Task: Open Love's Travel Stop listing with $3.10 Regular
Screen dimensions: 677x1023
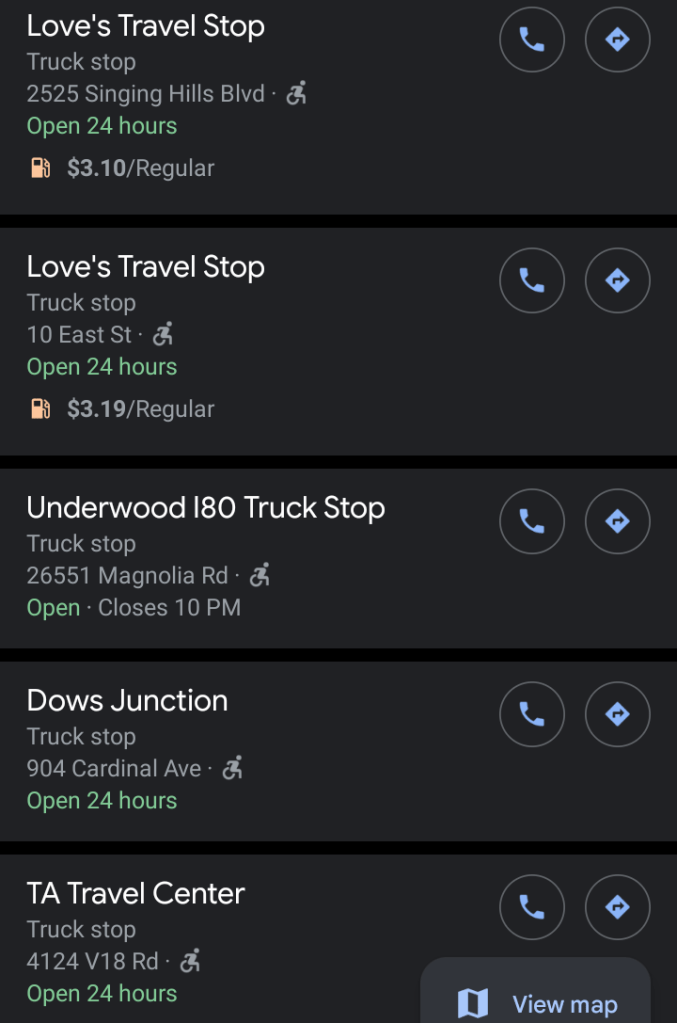Action: (146, 26)
